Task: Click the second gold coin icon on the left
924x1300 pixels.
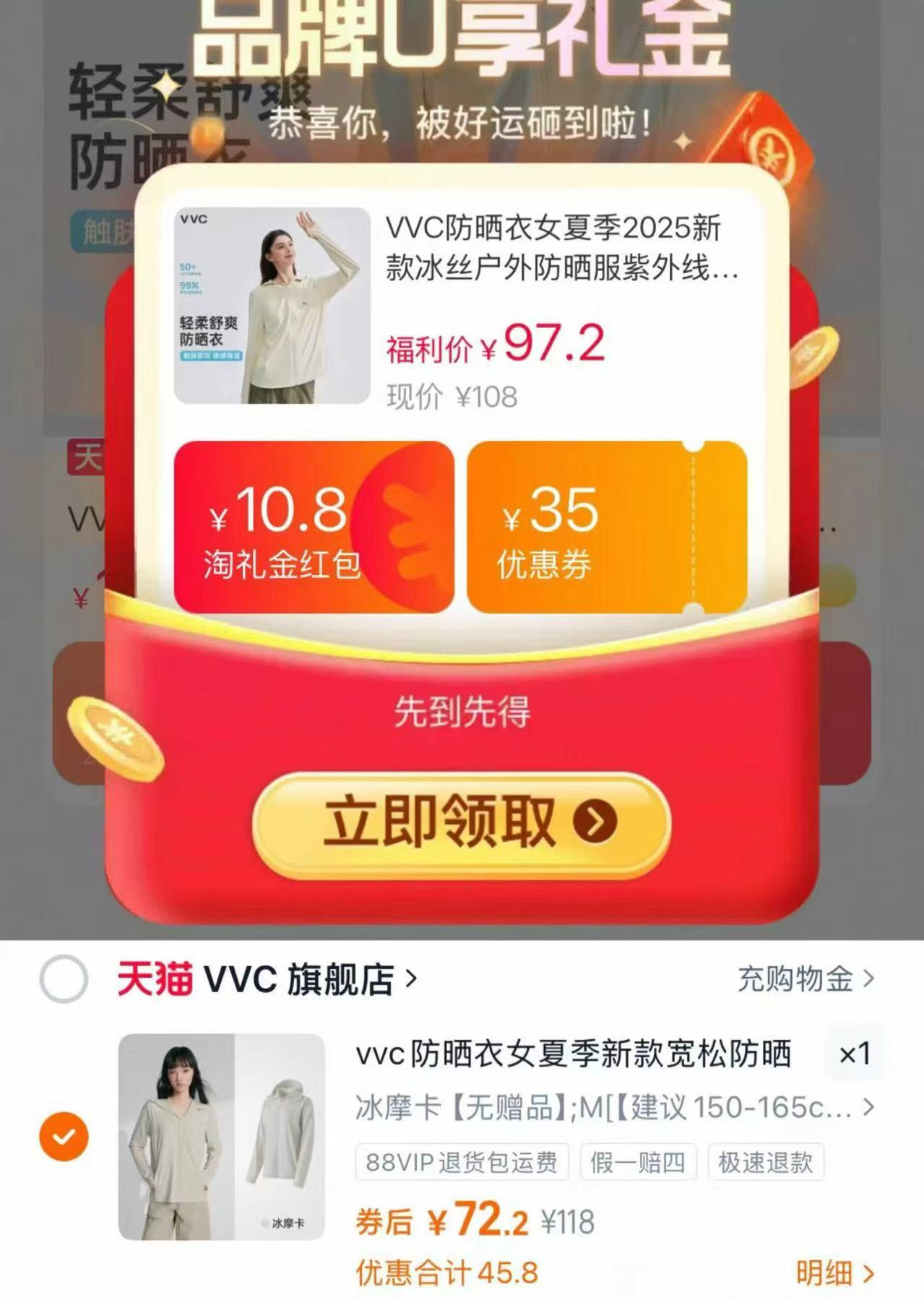Action: click(116, 737)
